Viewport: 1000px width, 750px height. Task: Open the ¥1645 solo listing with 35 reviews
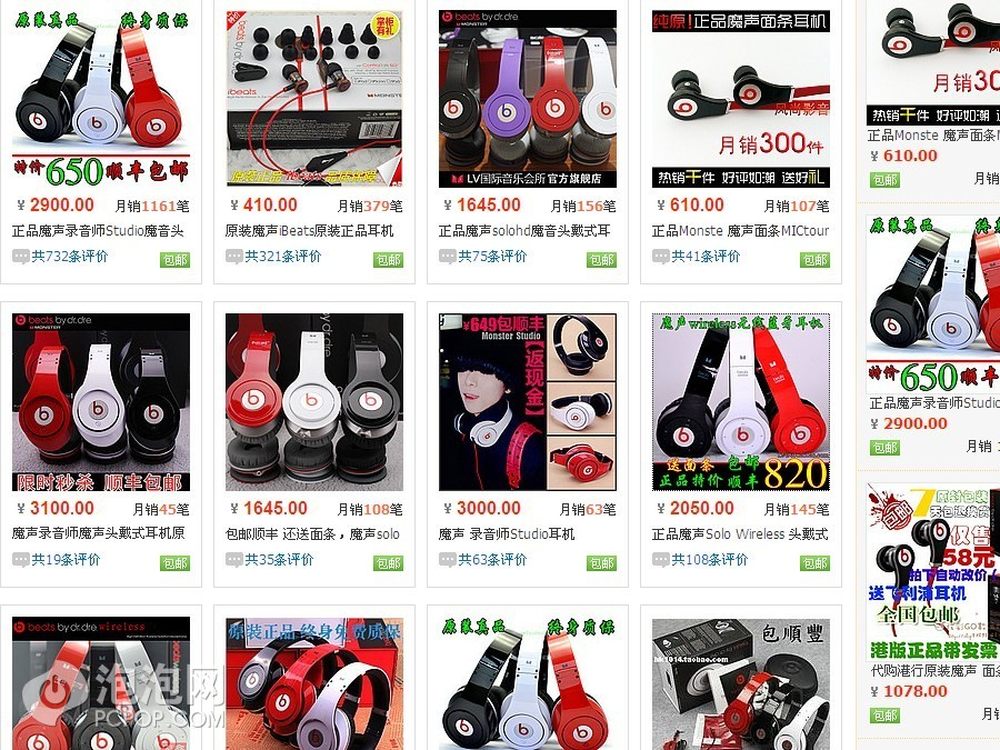click(312, 534)
